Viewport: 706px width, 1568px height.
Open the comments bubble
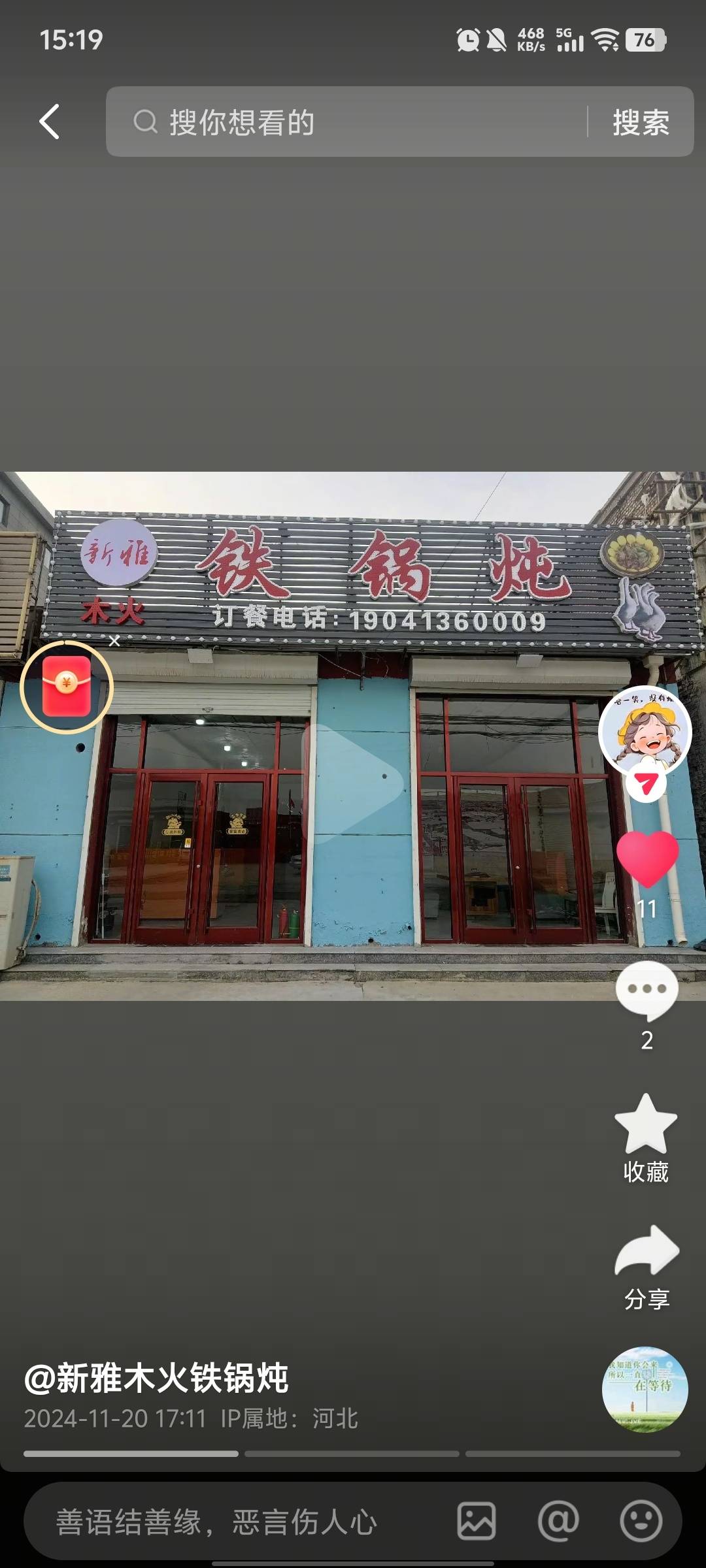[x=647, y=990]
